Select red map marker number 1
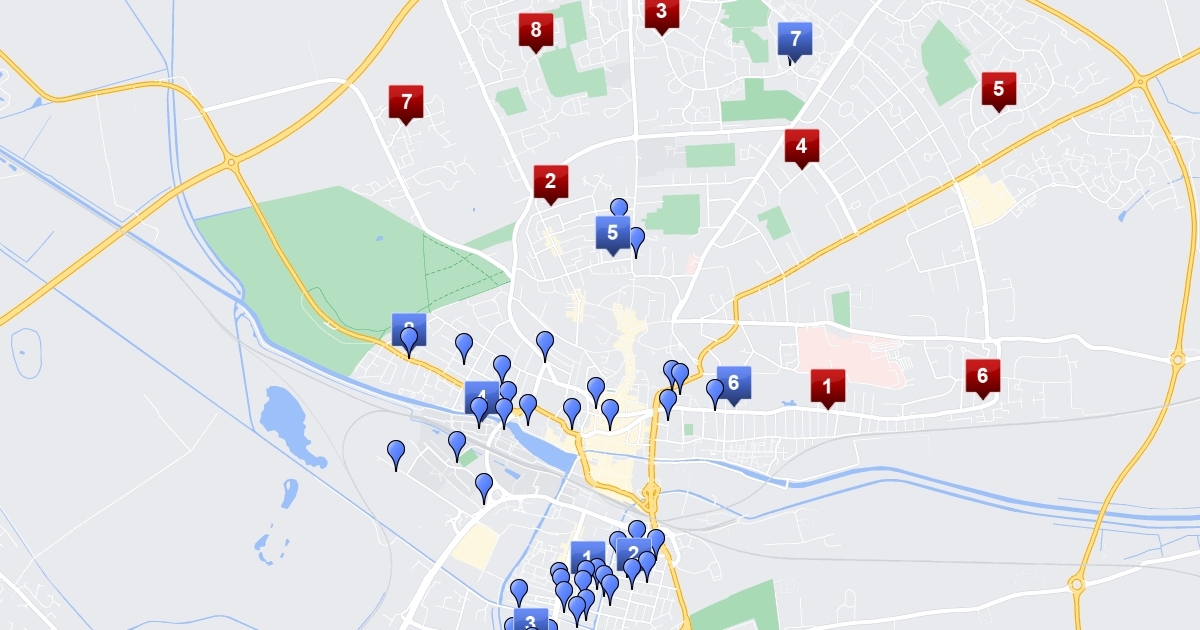This screenshot has height=630, width=1200. coord(827,387)
